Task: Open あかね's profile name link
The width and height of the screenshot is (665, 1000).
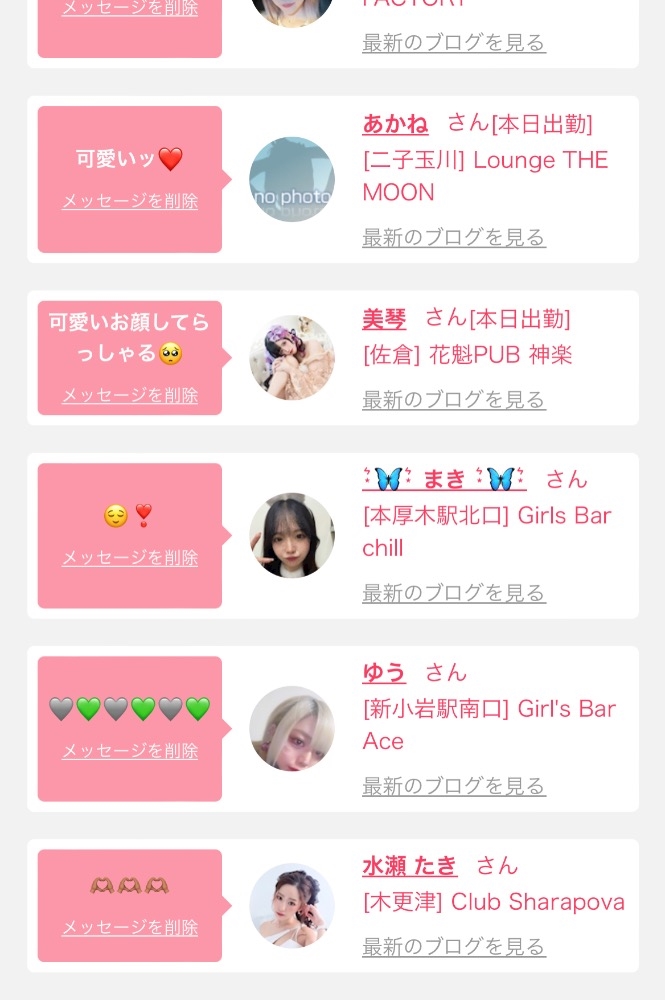Action: click(395, 124)
